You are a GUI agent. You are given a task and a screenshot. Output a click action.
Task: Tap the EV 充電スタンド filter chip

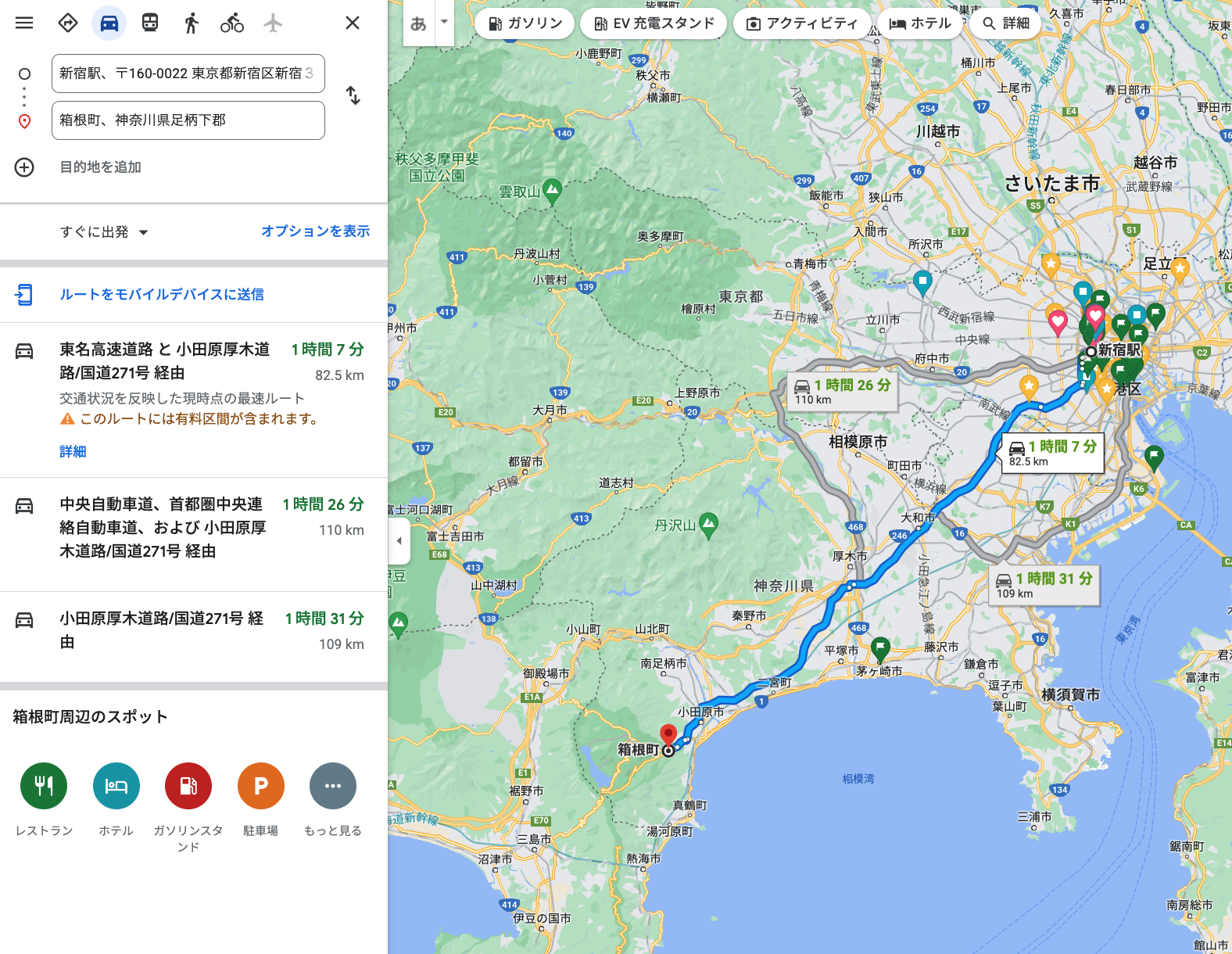point(654,23)
